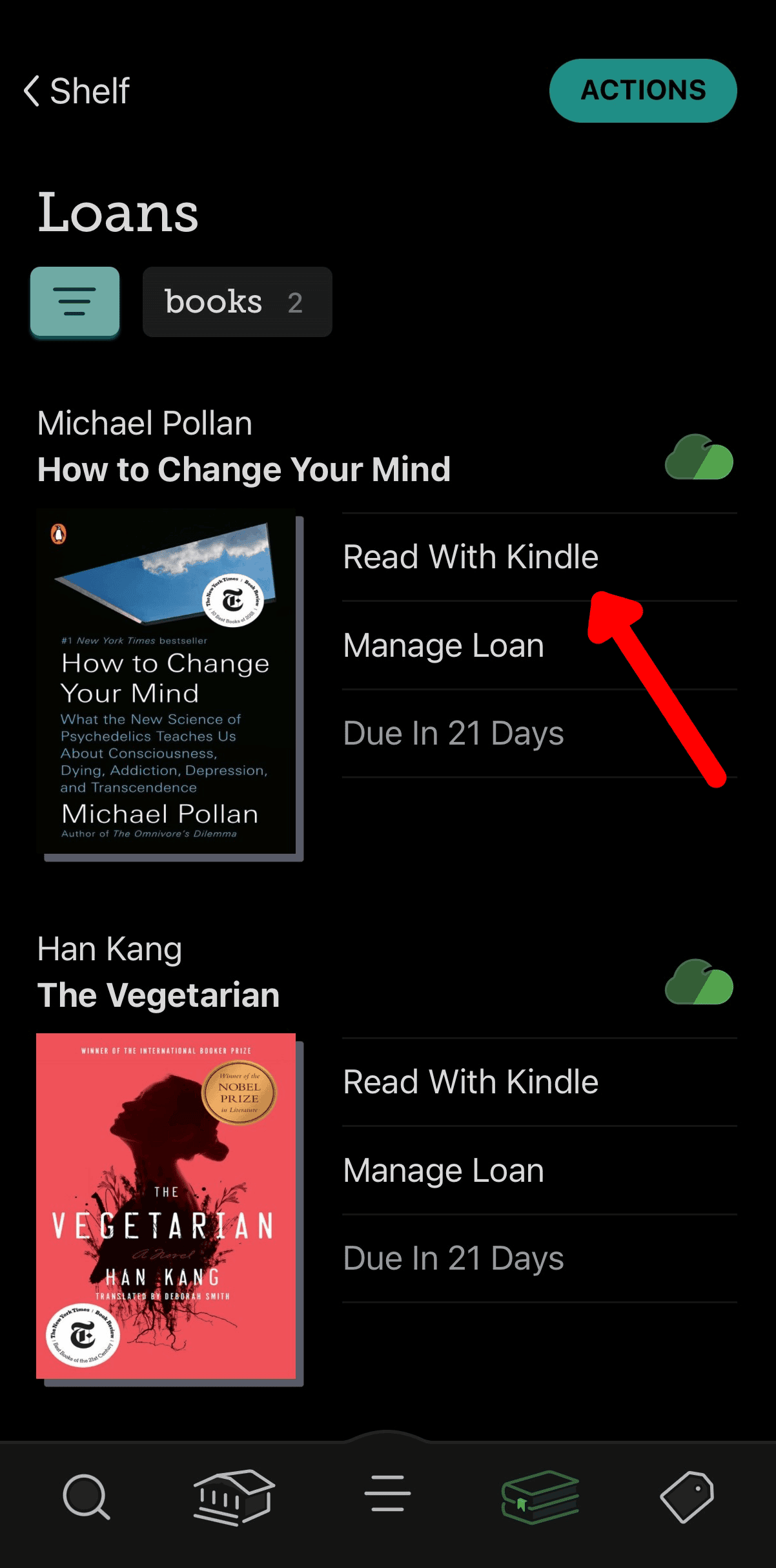
Task: Manage loan for How to Change Your Mind
Action: 444,645
